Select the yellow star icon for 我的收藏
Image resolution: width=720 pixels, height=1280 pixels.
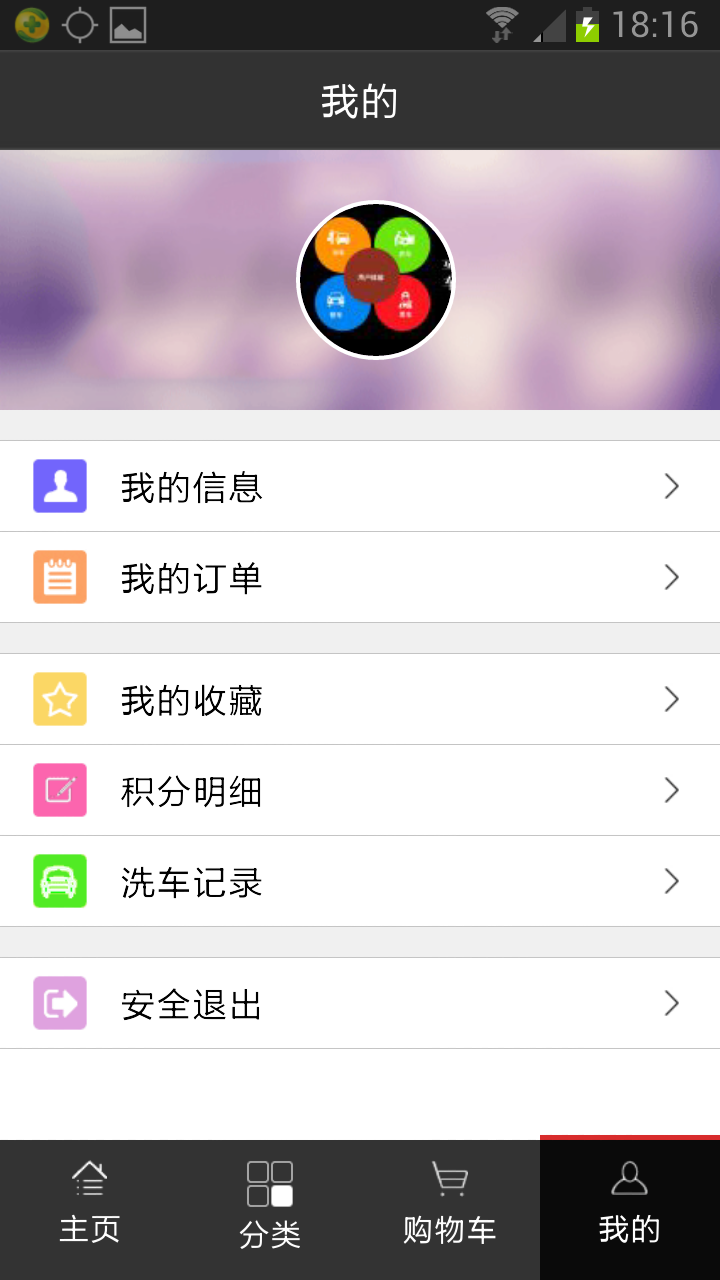[x=59, y=699]
